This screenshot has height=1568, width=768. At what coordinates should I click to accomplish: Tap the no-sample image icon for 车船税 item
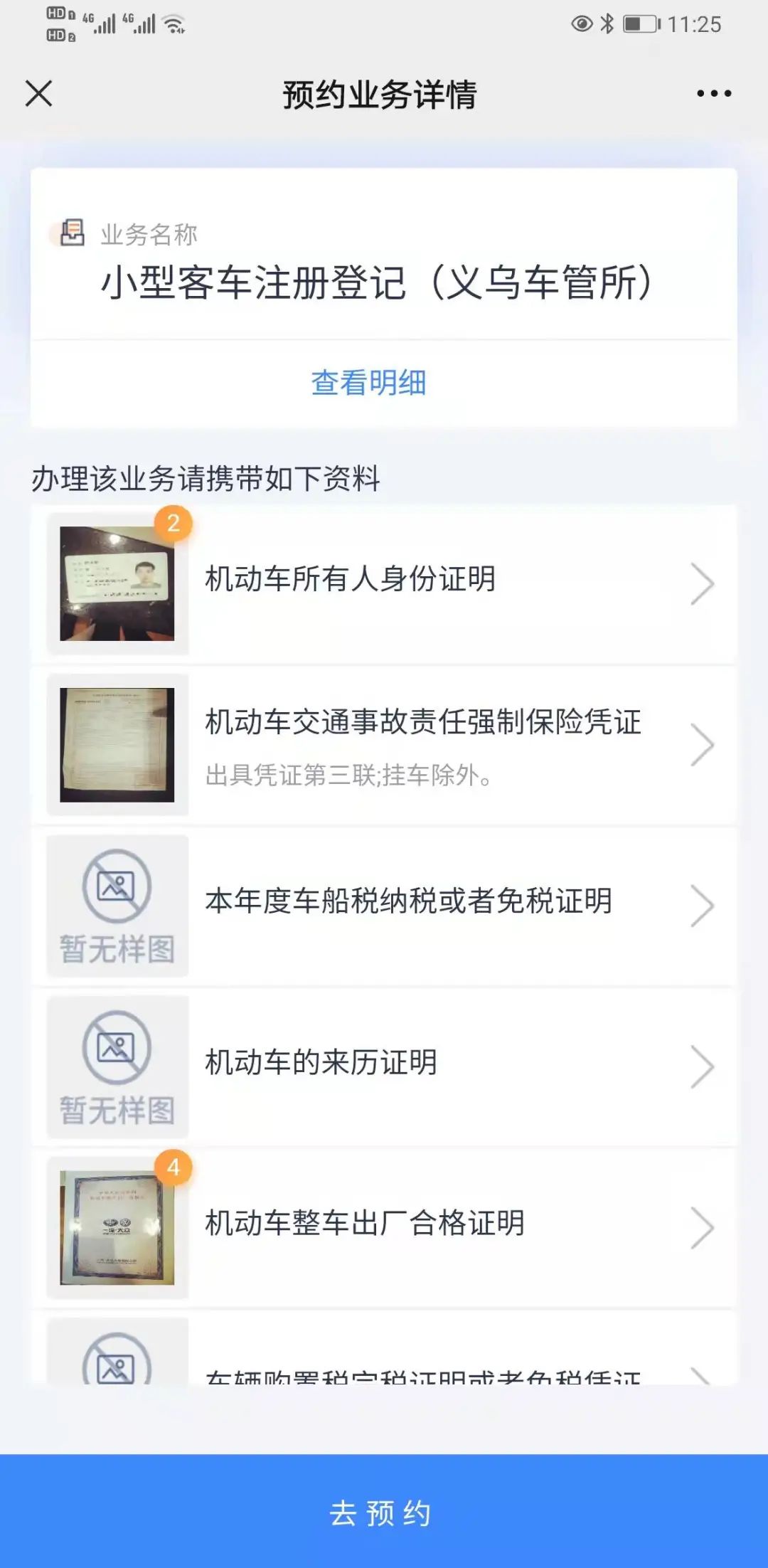[116, 905]
